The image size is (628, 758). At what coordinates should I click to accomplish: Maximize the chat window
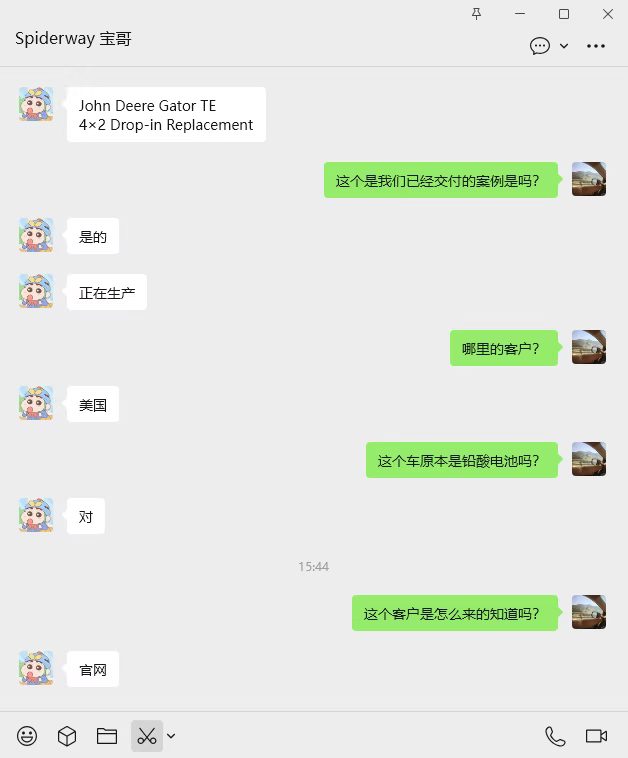(x=564, y=14)
